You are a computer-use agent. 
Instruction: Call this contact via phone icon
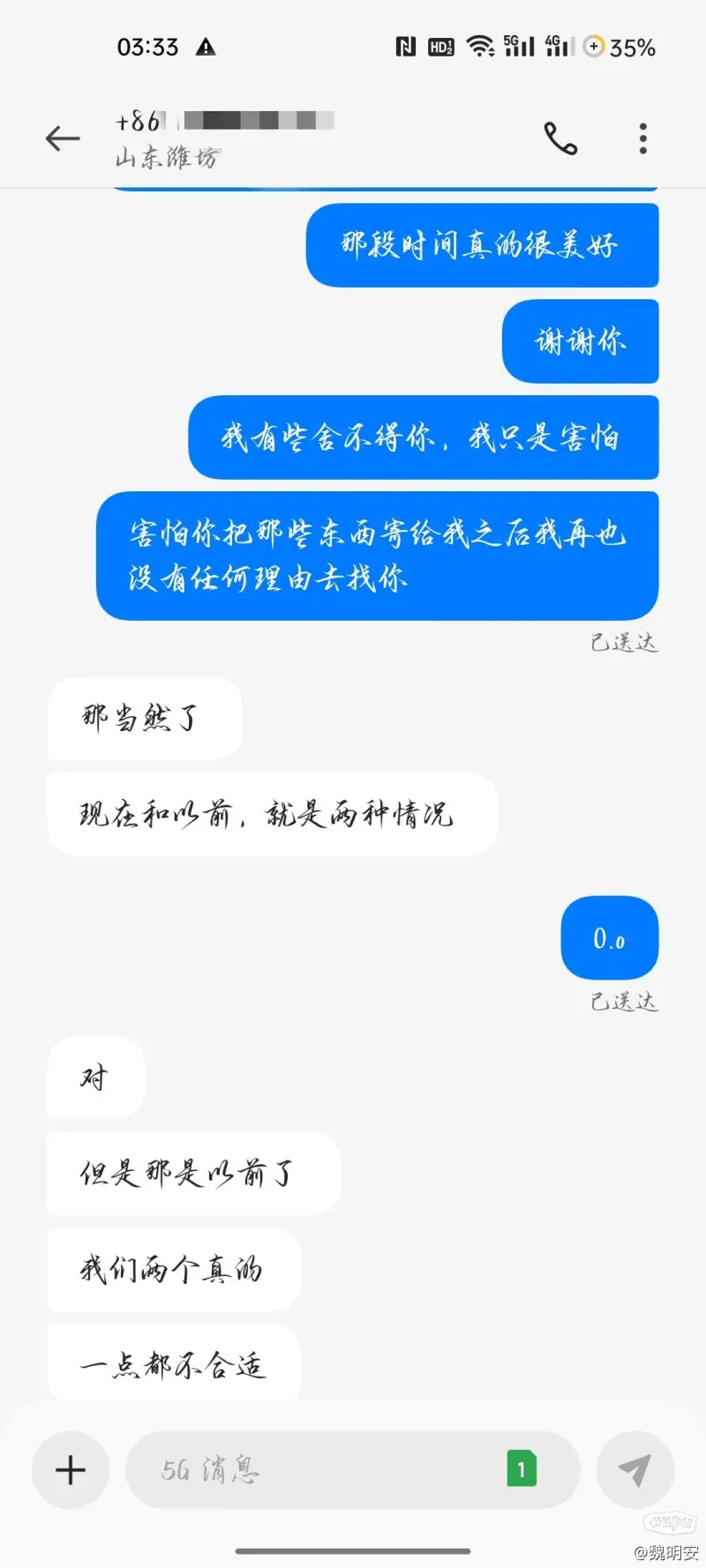(x=560, y=138)
